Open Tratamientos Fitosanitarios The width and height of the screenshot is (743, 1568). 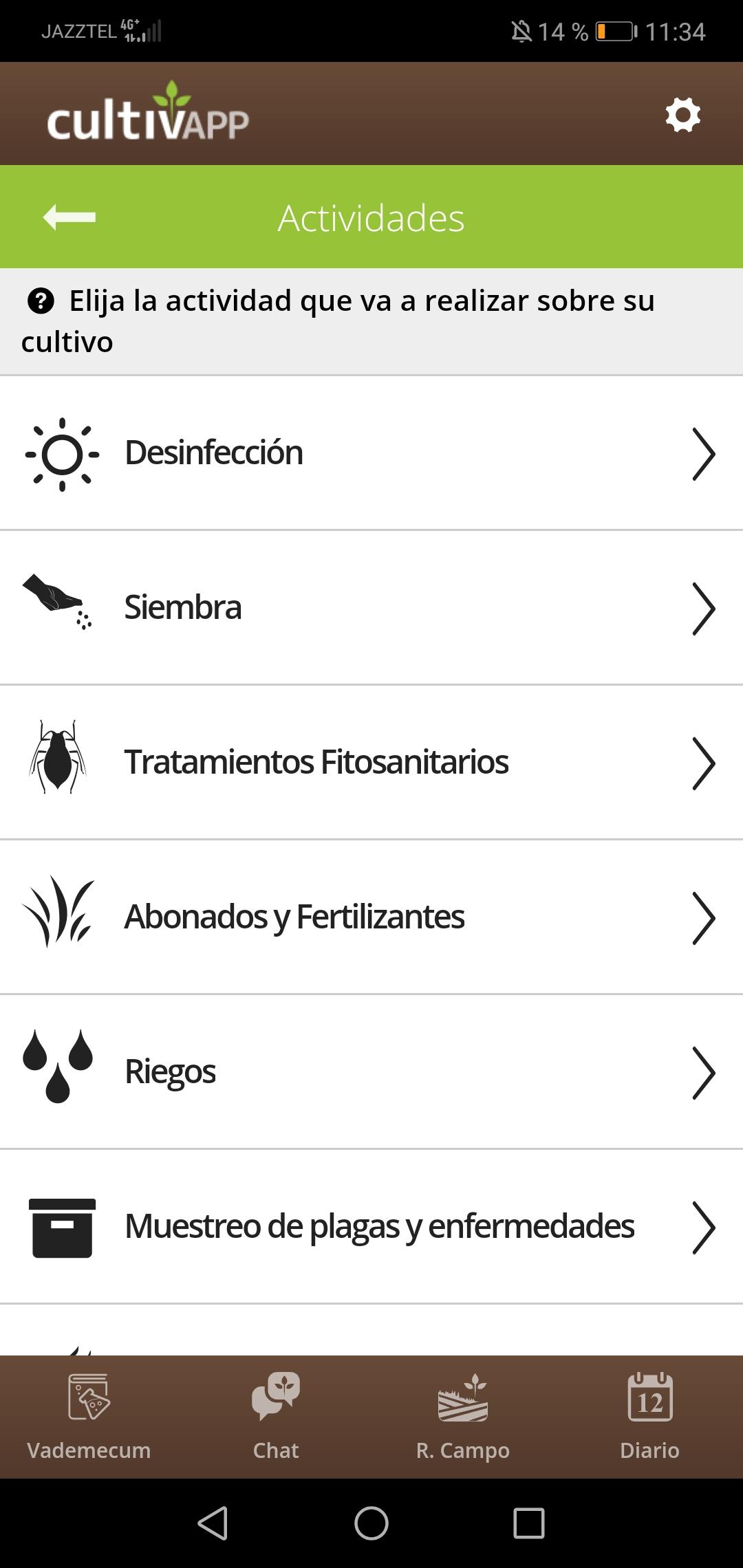[x=371, y=763]
